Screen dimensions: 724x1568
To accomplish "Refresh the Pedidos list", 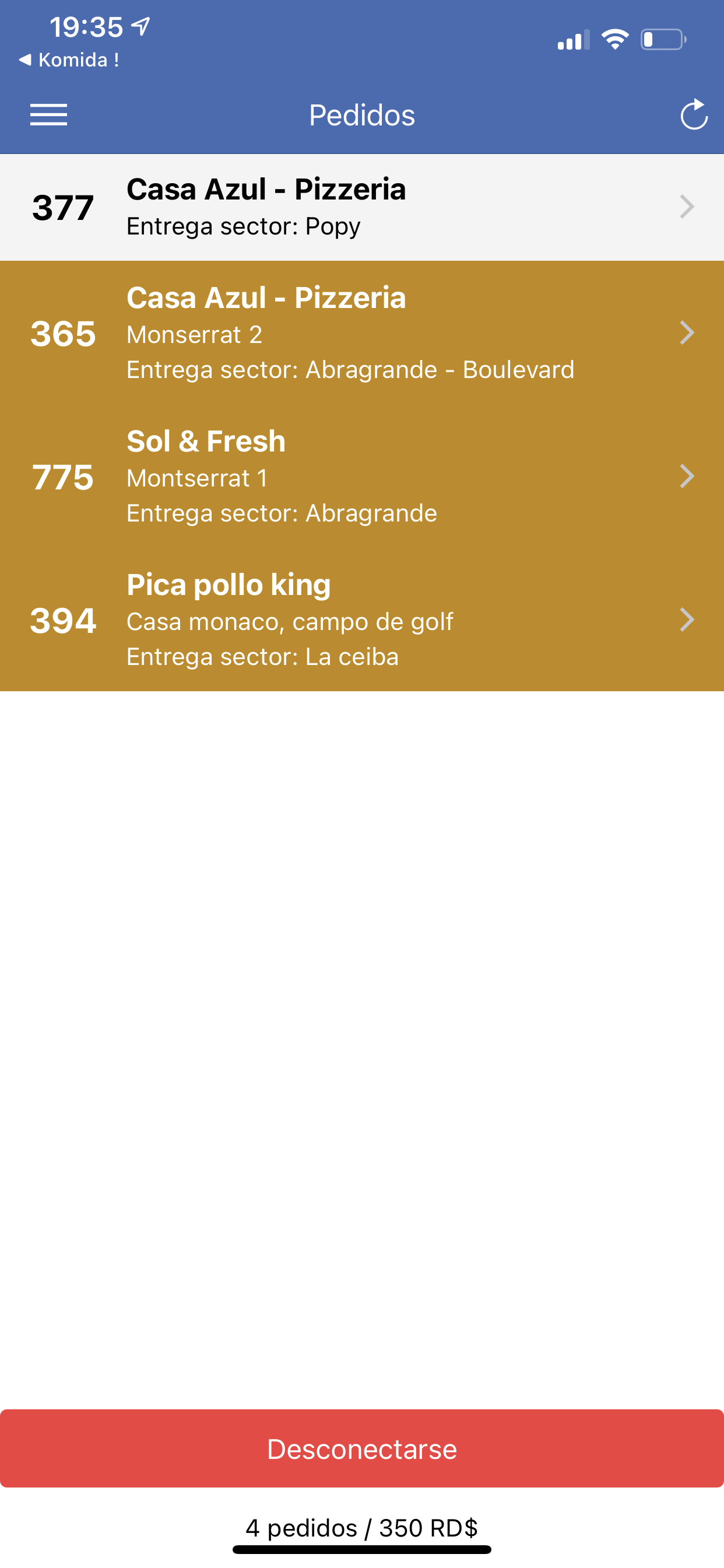I will pos(694,114).
